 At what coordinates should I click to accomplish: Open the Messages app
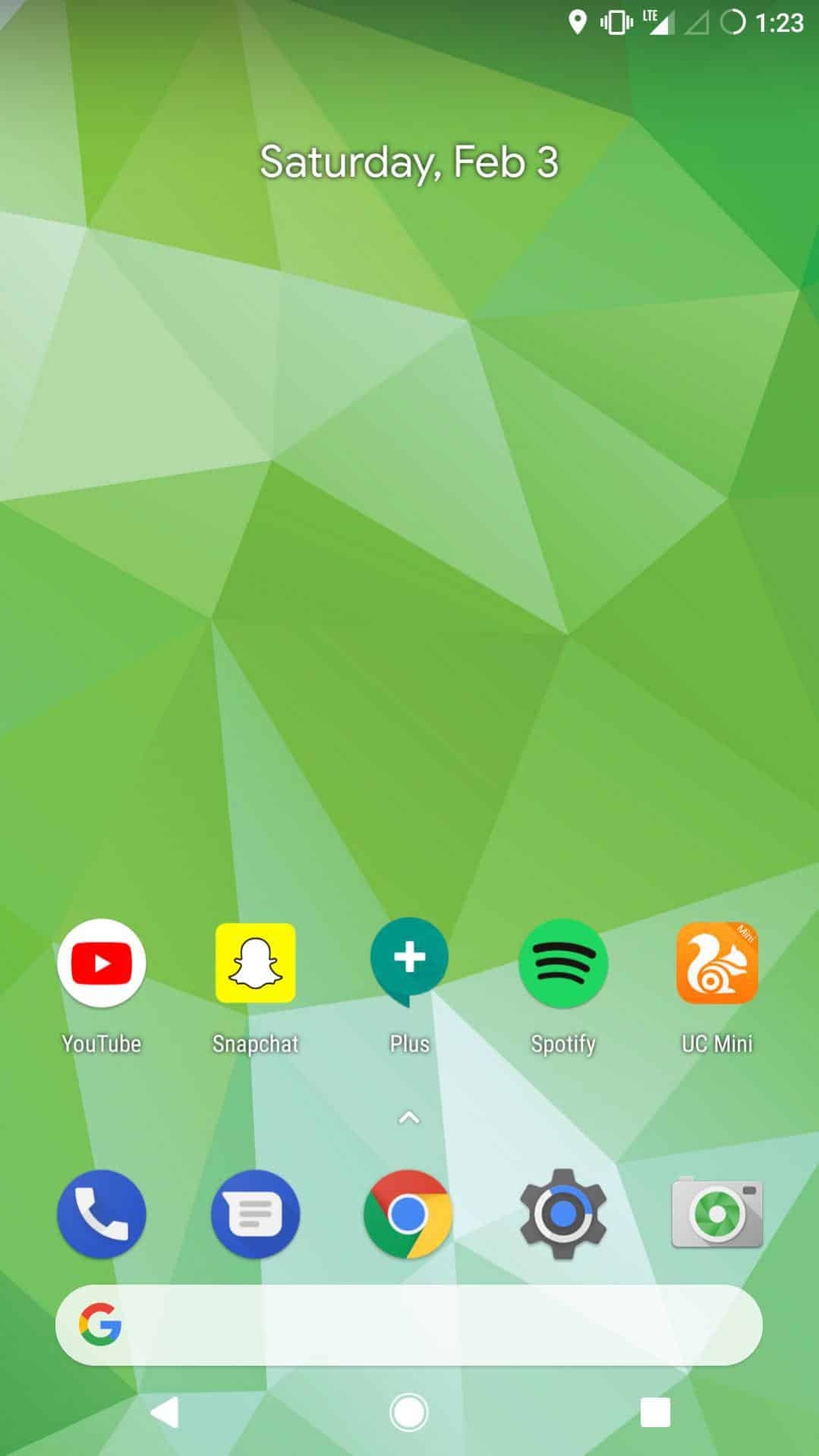[256, 1214]
